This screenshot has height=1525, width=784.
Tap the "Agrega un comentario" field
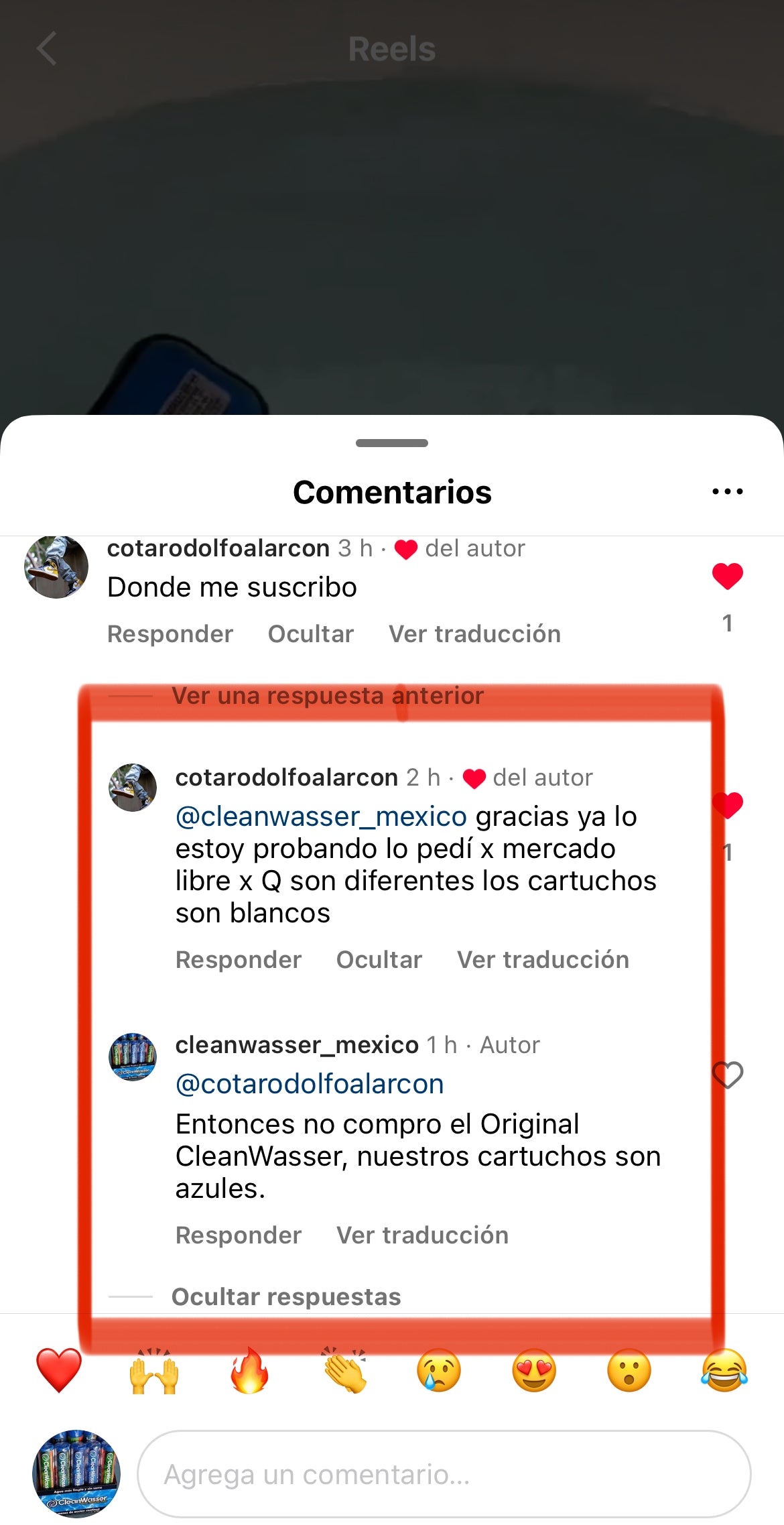[x=444, y=1474]
